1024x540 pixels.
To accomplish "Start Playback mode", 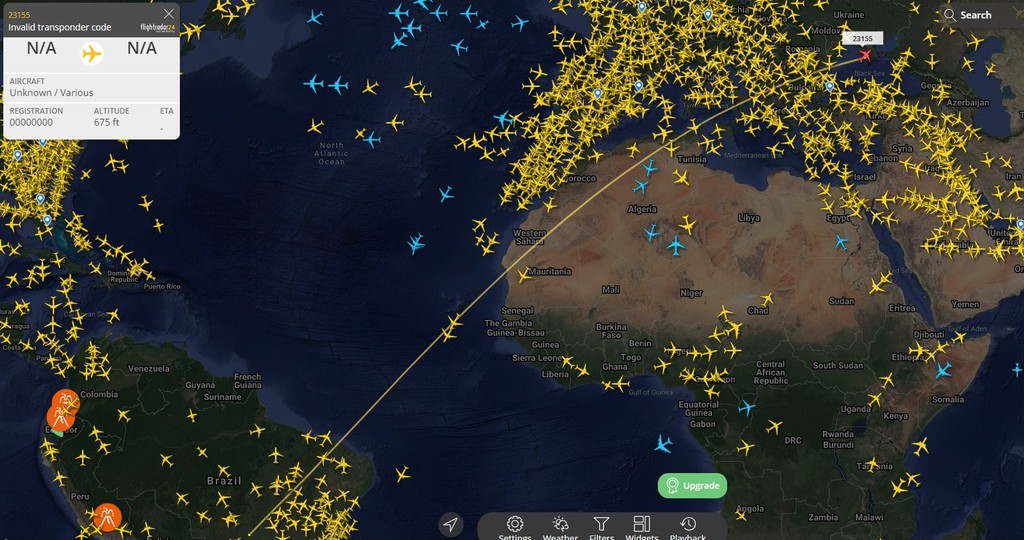I will coord(688,526).
